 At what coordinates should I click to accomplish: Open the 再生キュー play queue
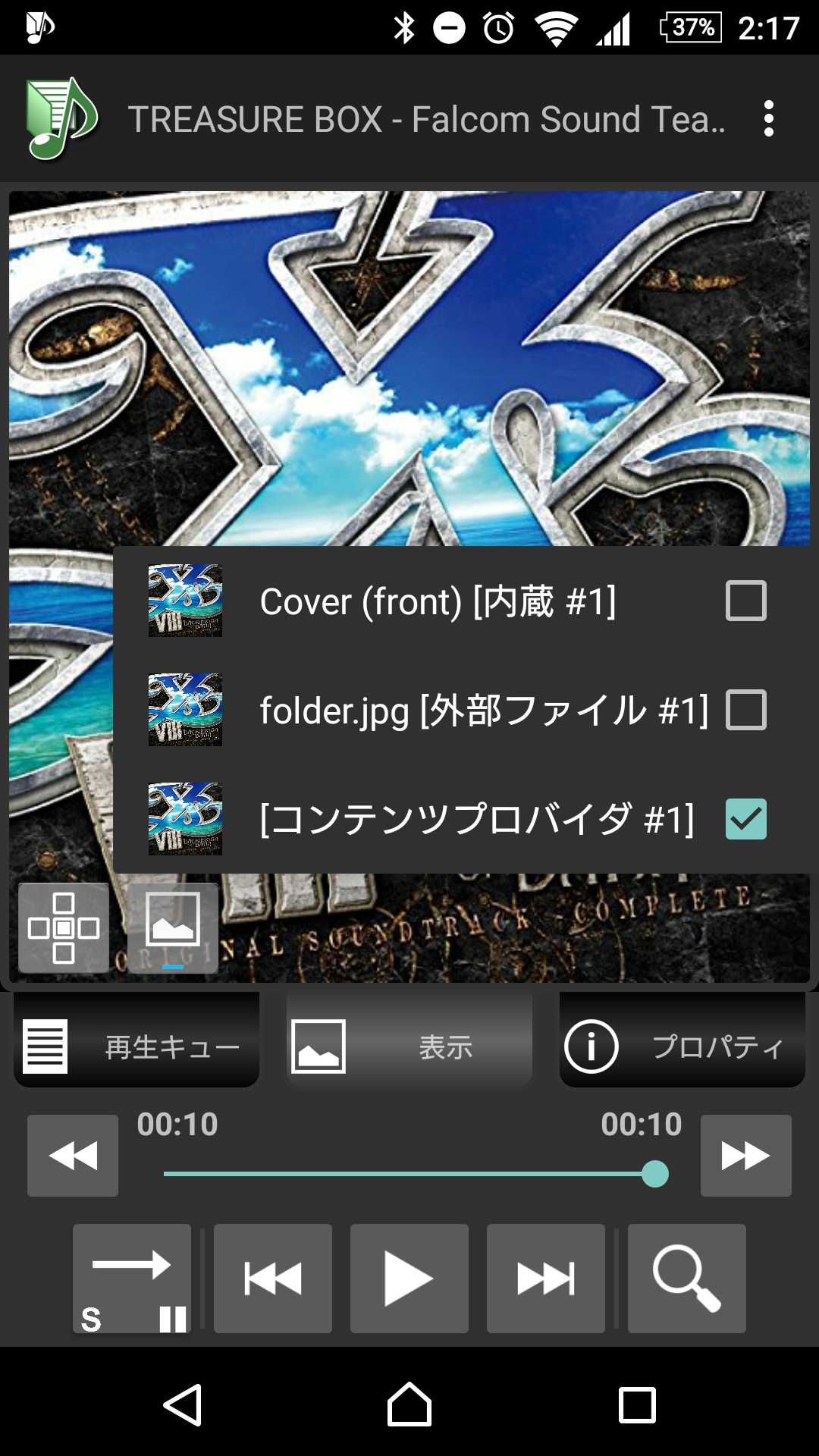tap(136, 1046)
